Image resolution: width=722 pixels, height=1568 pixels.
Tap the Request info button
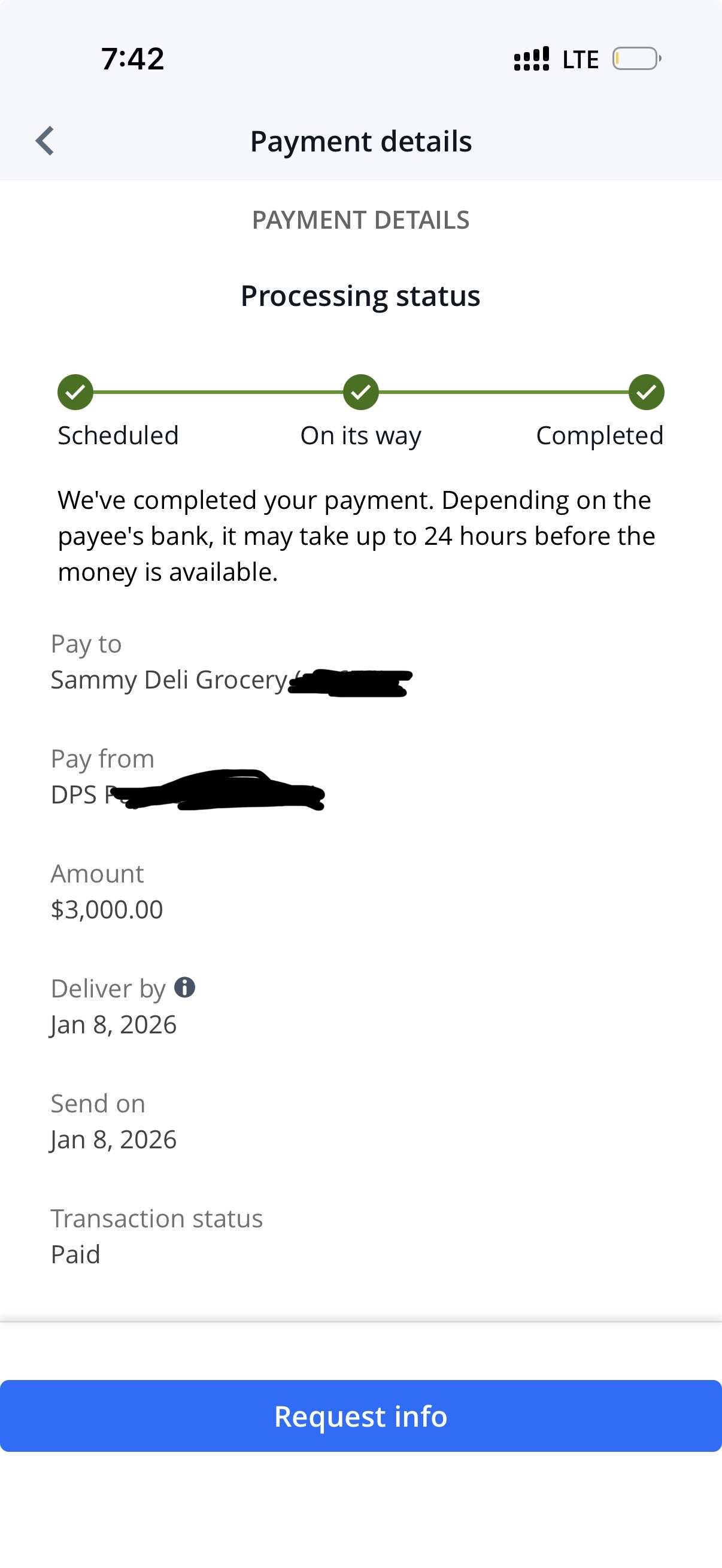(361, 1417)
